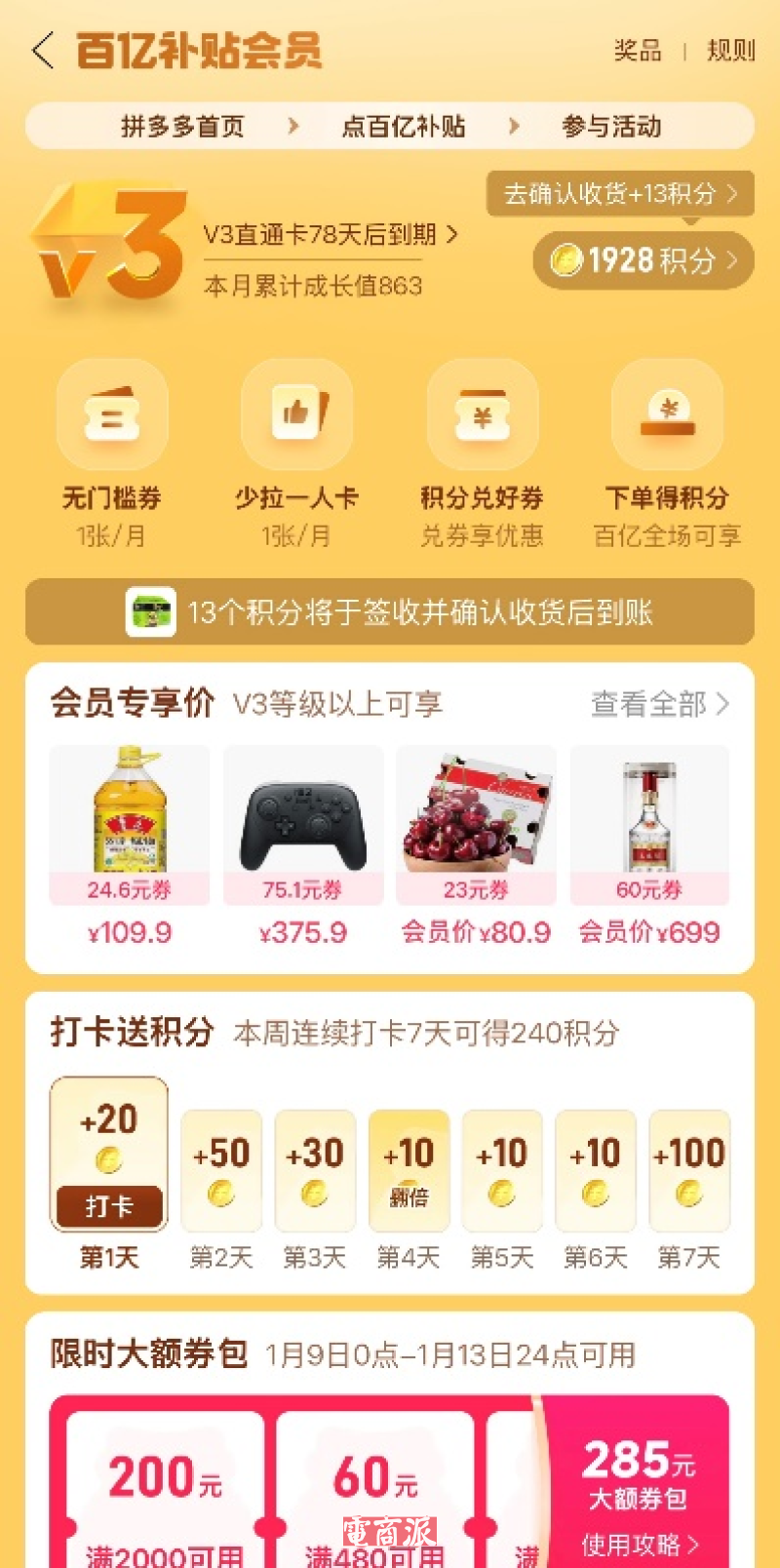Open 285元大额券包 使用攻略
This screenshot has height=1568, width=780.
pos(640,1544)
